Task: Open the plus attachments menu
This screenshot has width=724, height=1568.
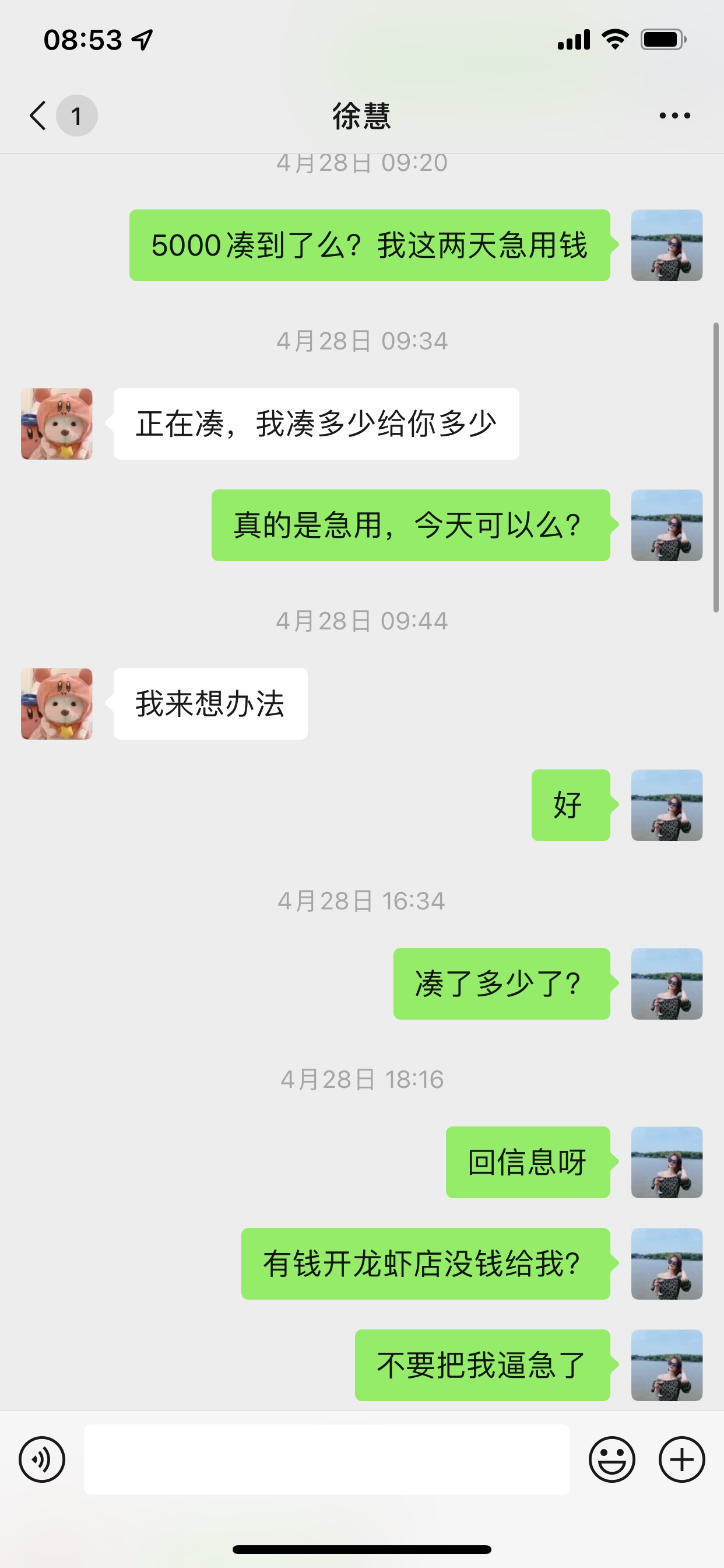Action: (x=681, y=1459)
